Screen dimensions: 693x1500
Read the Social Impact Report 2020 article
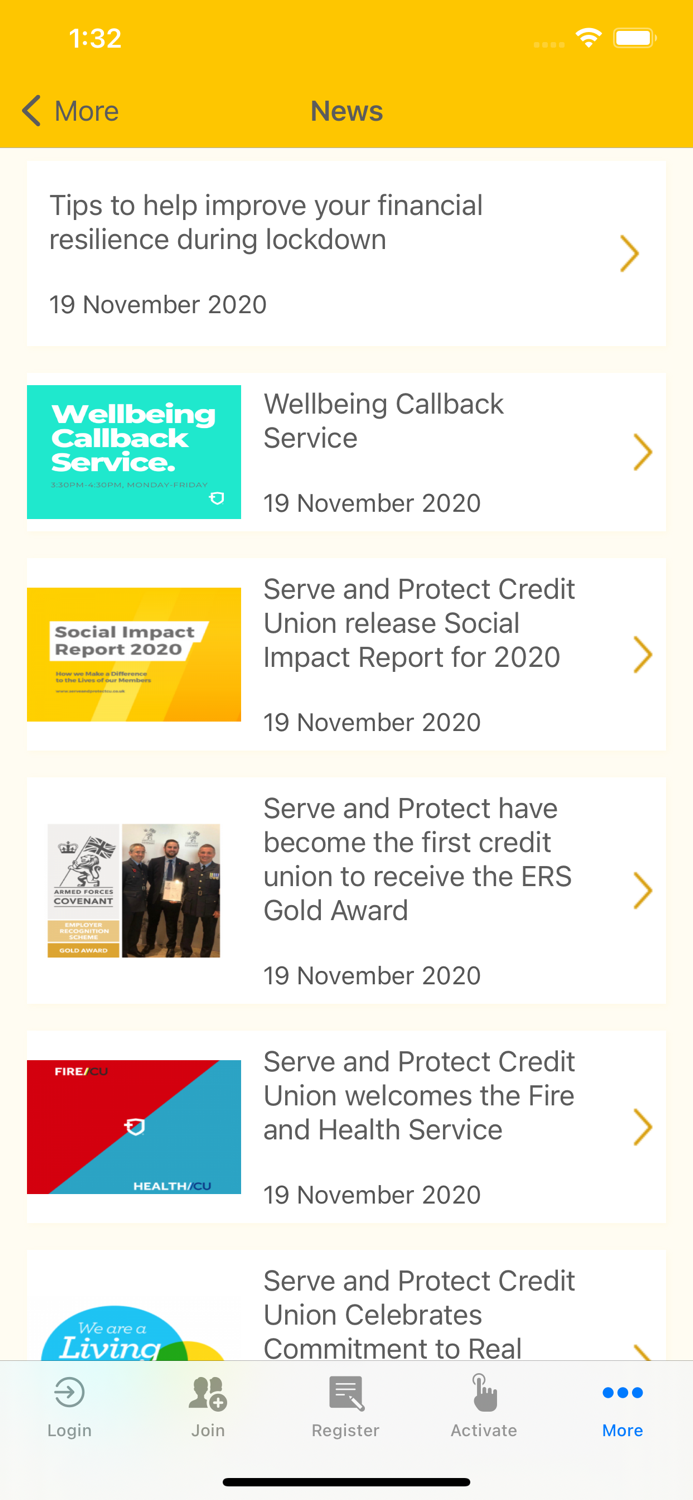click(x=346, y=655)
